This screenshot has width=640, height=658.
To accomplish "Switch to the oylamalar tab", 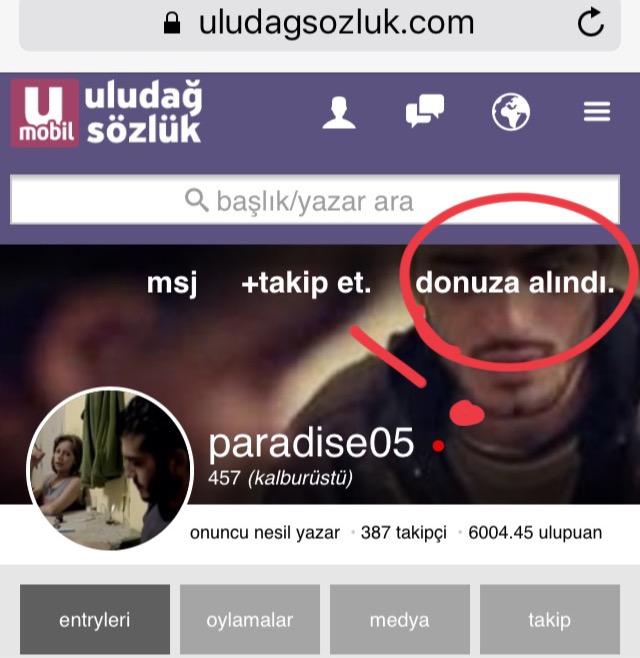I will click(249, 620).
